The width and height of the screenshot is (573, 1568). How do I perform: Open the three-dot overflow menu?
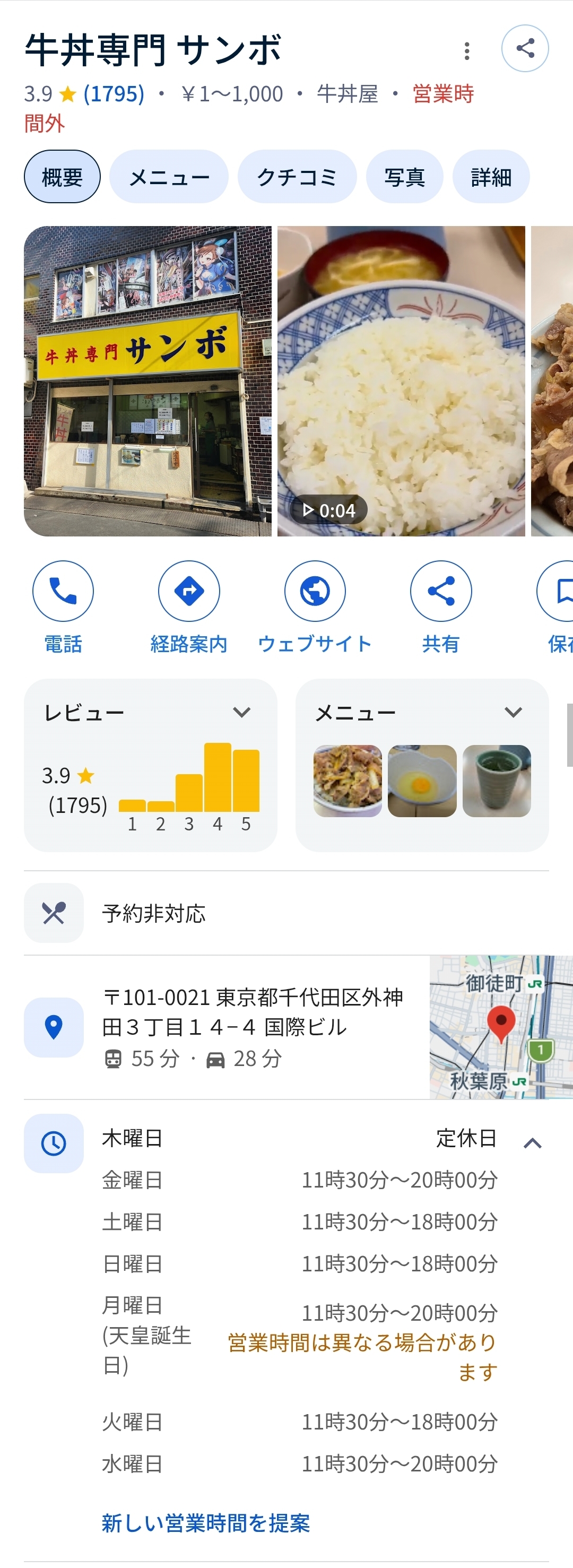[x=467, y=50]
